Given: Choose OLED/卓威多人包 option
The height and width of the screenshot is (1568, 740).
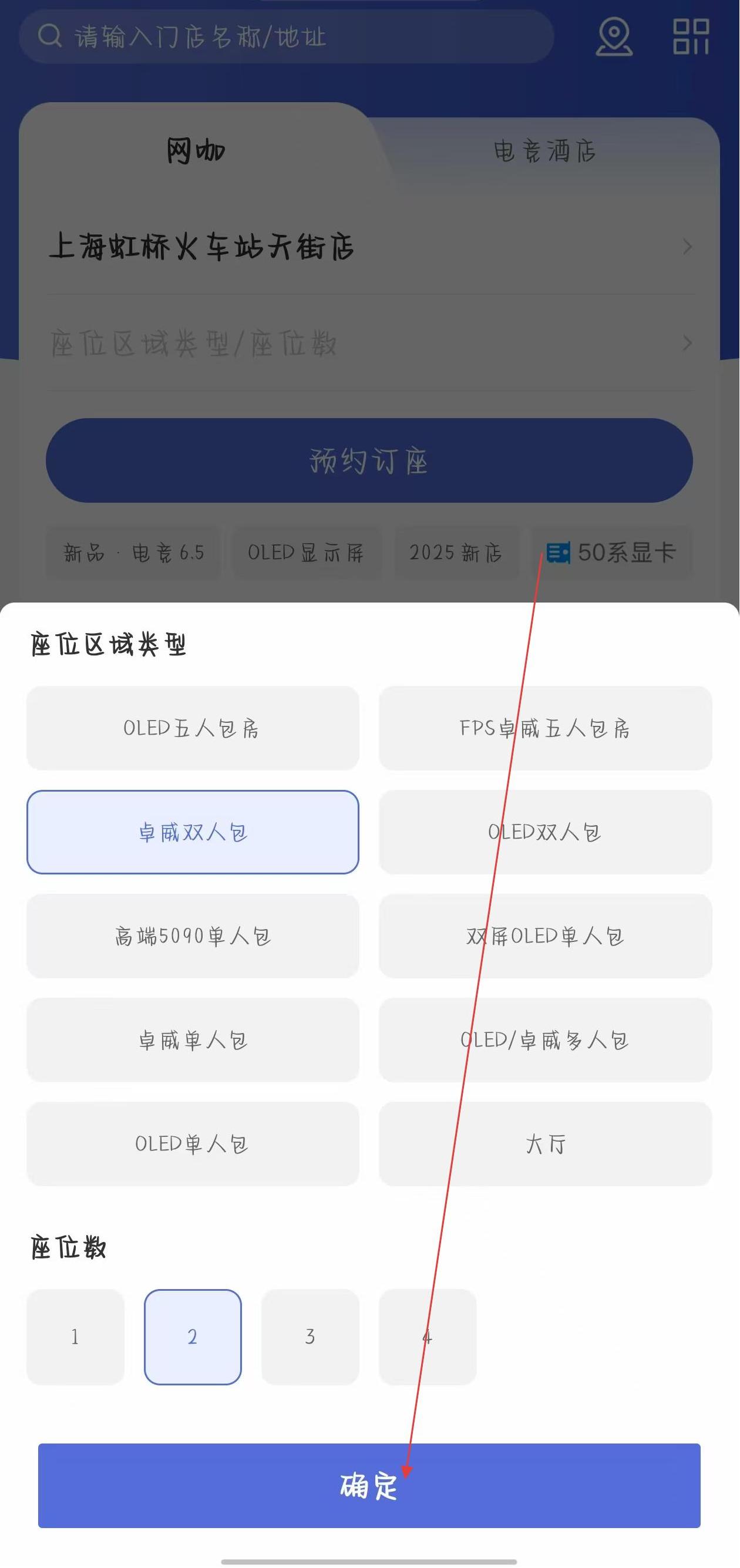Looking at the screenshot, I should pyautogui.click(x=544, y=1039).
